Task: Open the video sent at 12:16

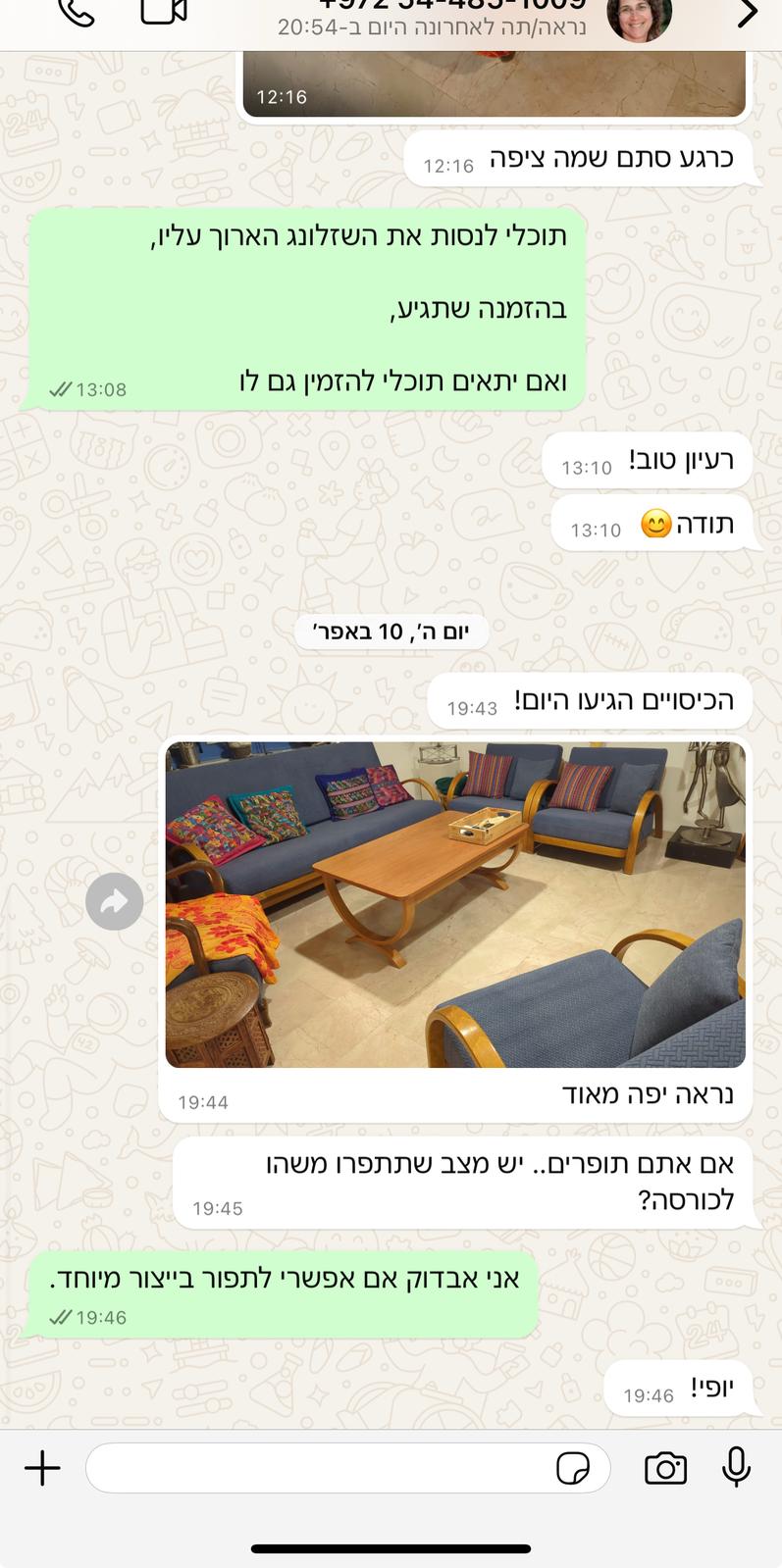Action: tap(494, 84)
